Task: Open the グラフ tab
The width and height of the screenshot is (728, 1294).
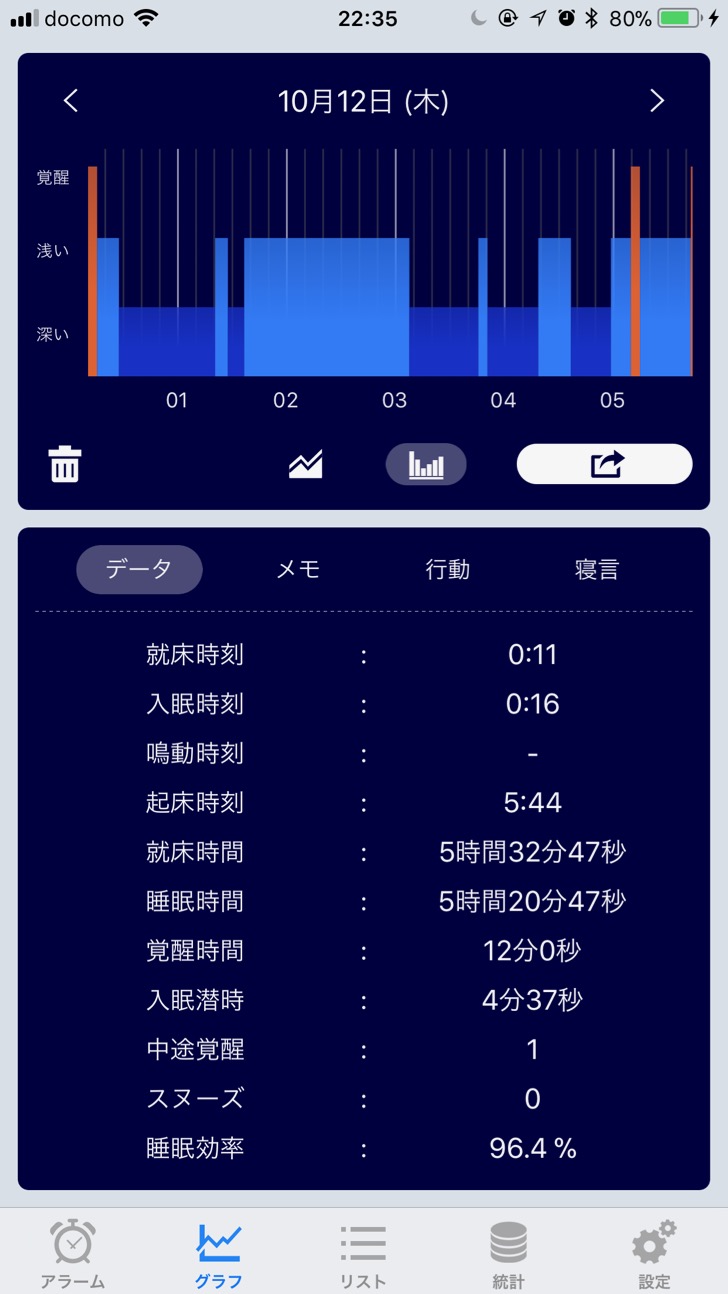Action: pyautogui.click(x=218, y=1254)
